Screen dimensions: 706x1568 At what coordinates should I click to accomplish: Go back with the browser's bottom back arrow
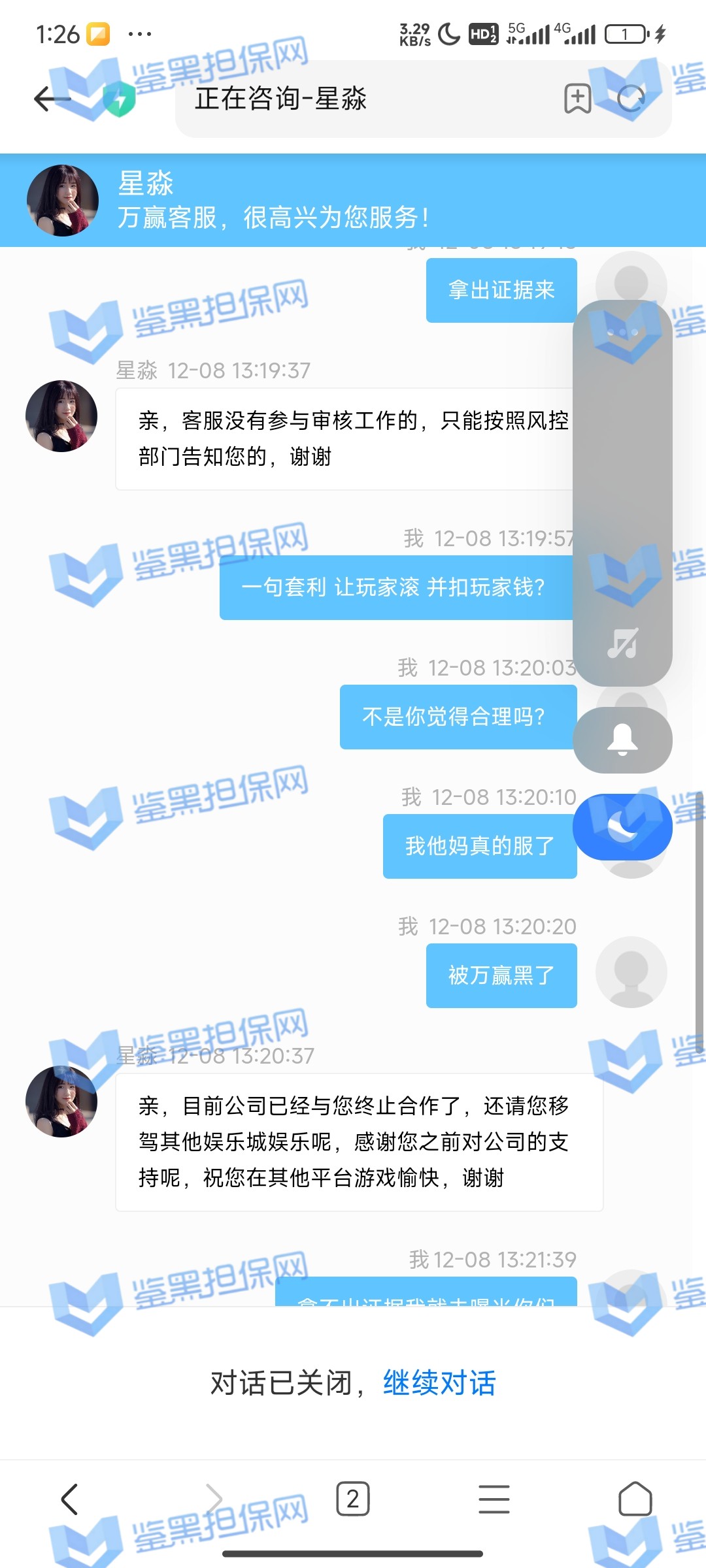(x=70, y=1499)
